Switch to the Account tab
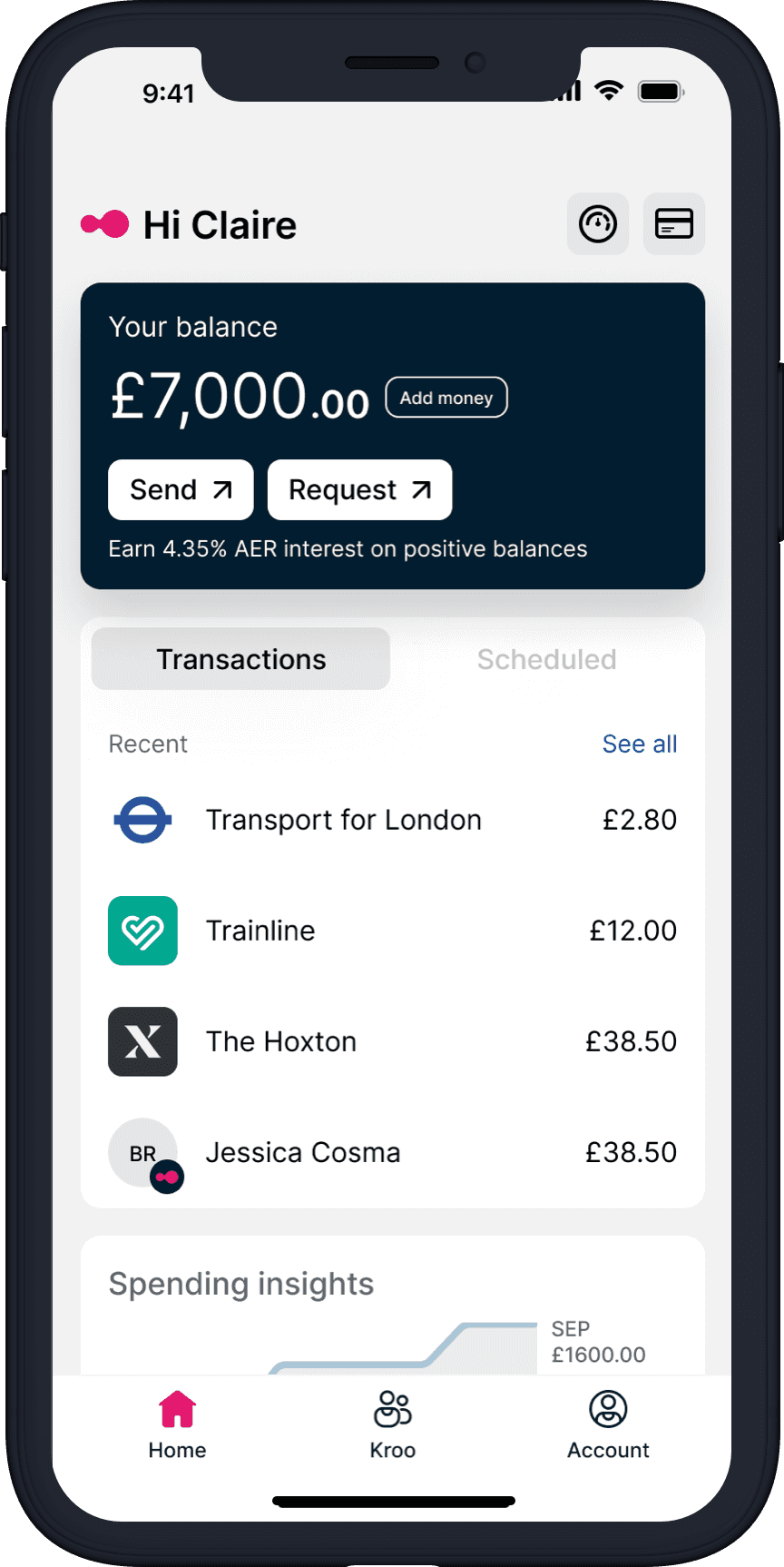Screen dimensions: 784x1567 click(x=608, y=1424)
